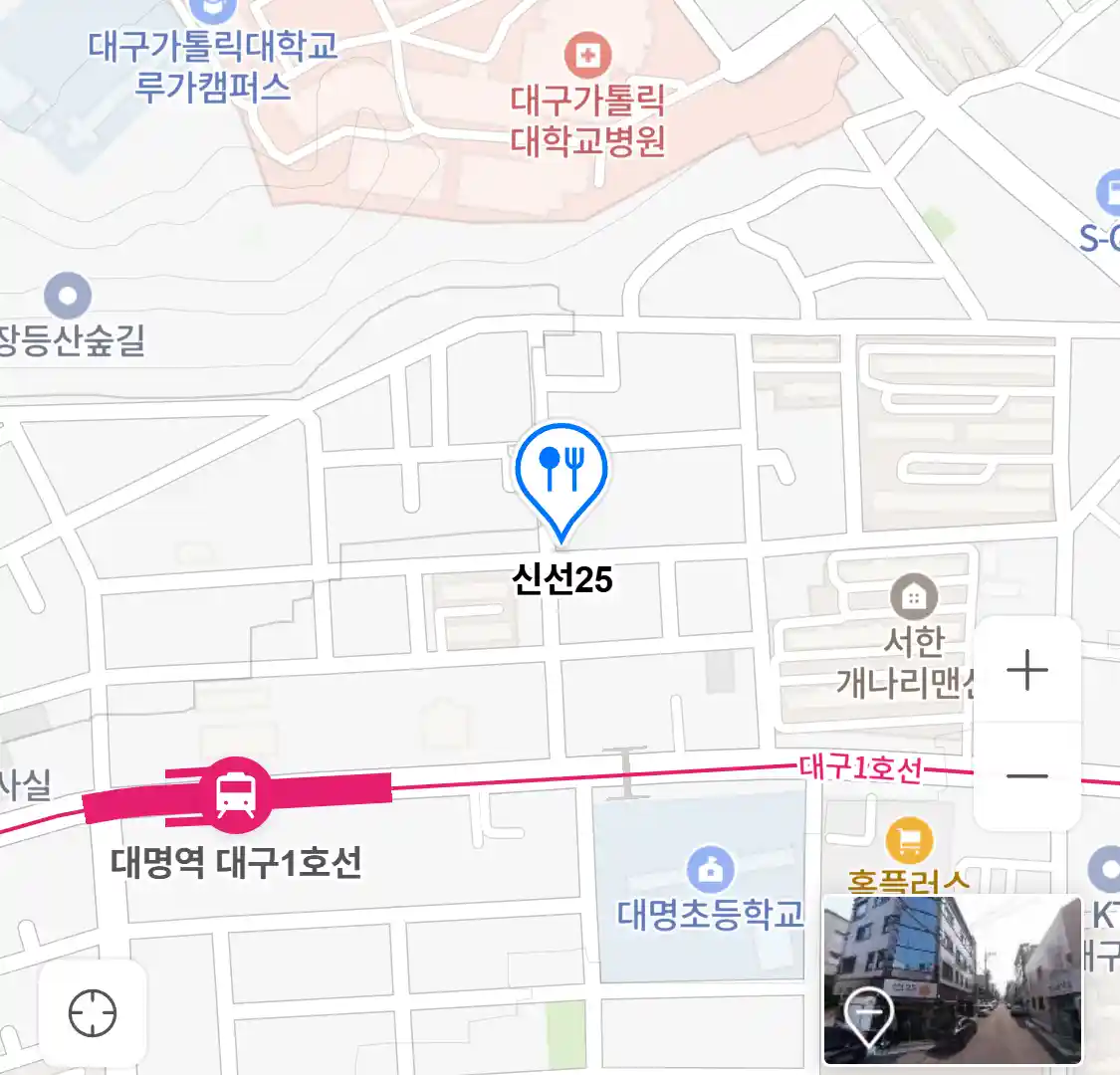1120x1075 pixels.
Task: Tap the 대명역 대구1호선 subway station marker
Action: 236,794
